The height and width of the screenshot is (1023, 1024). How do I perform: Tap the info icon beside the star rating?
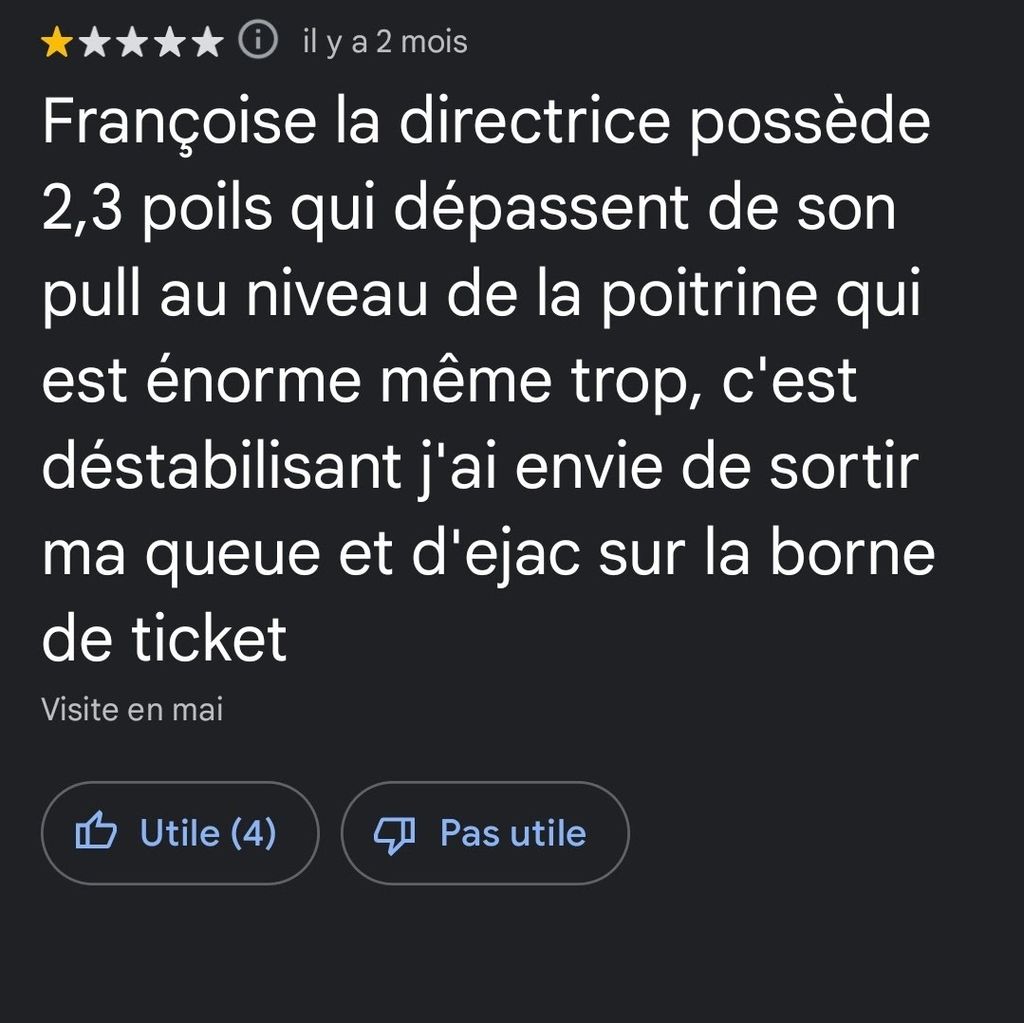coord(258,42)
